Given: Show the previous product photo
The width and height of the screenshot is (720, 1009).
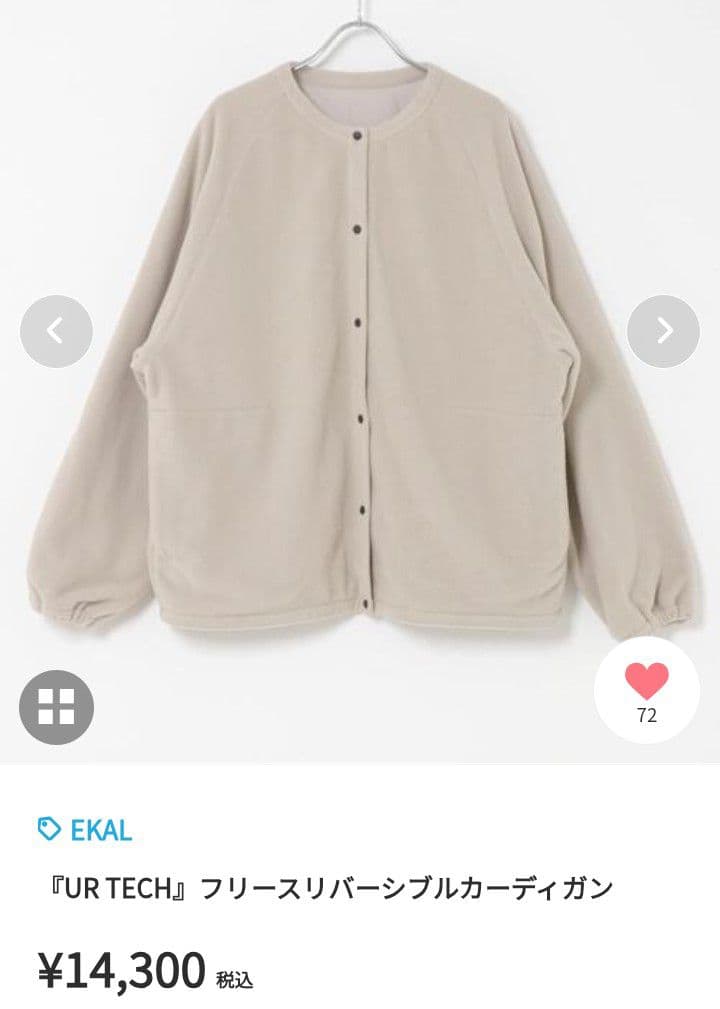Looking at the screenshot, I should 56,331.
